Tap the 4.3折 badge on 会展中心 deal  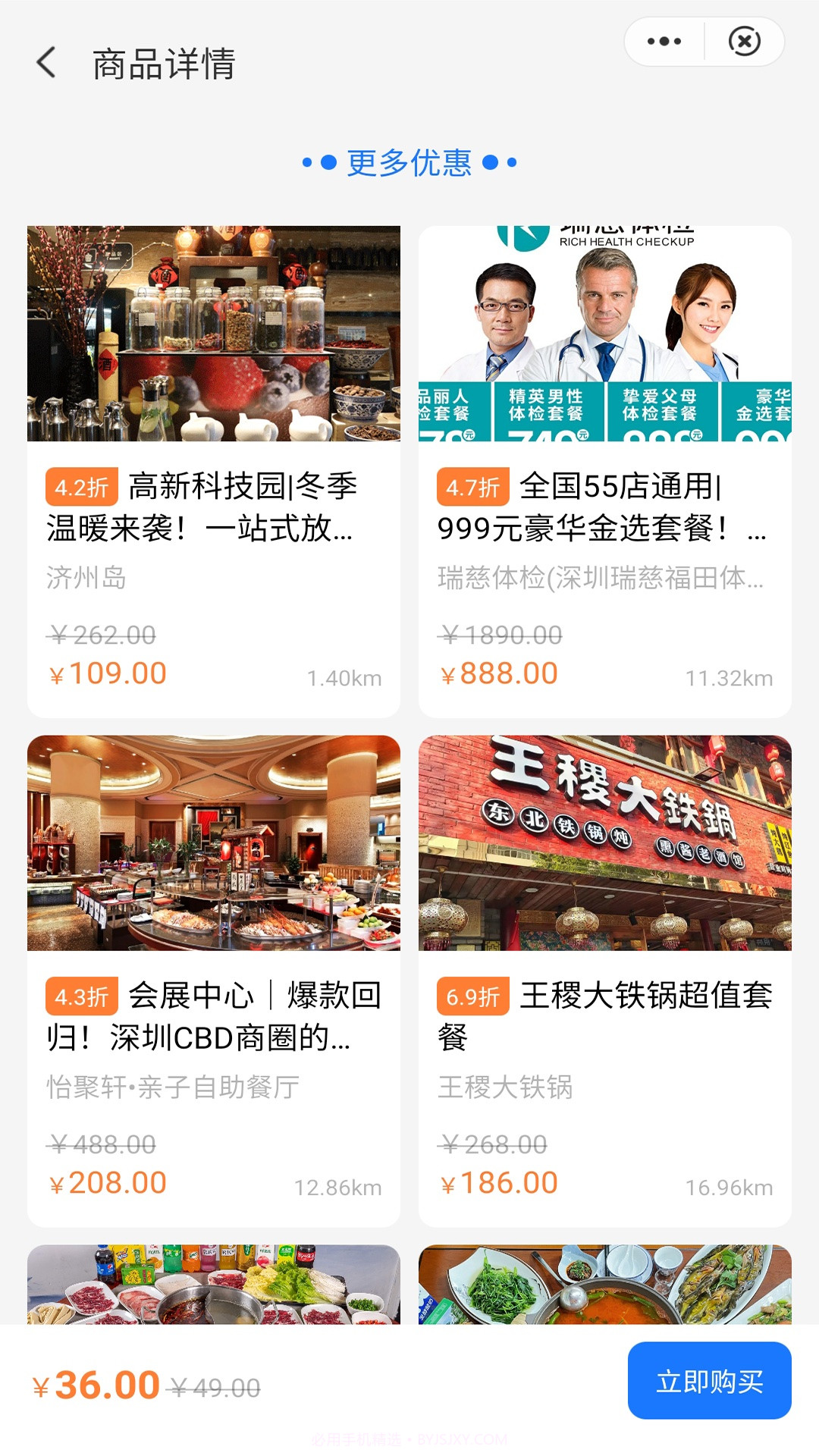tap(83, 997)
